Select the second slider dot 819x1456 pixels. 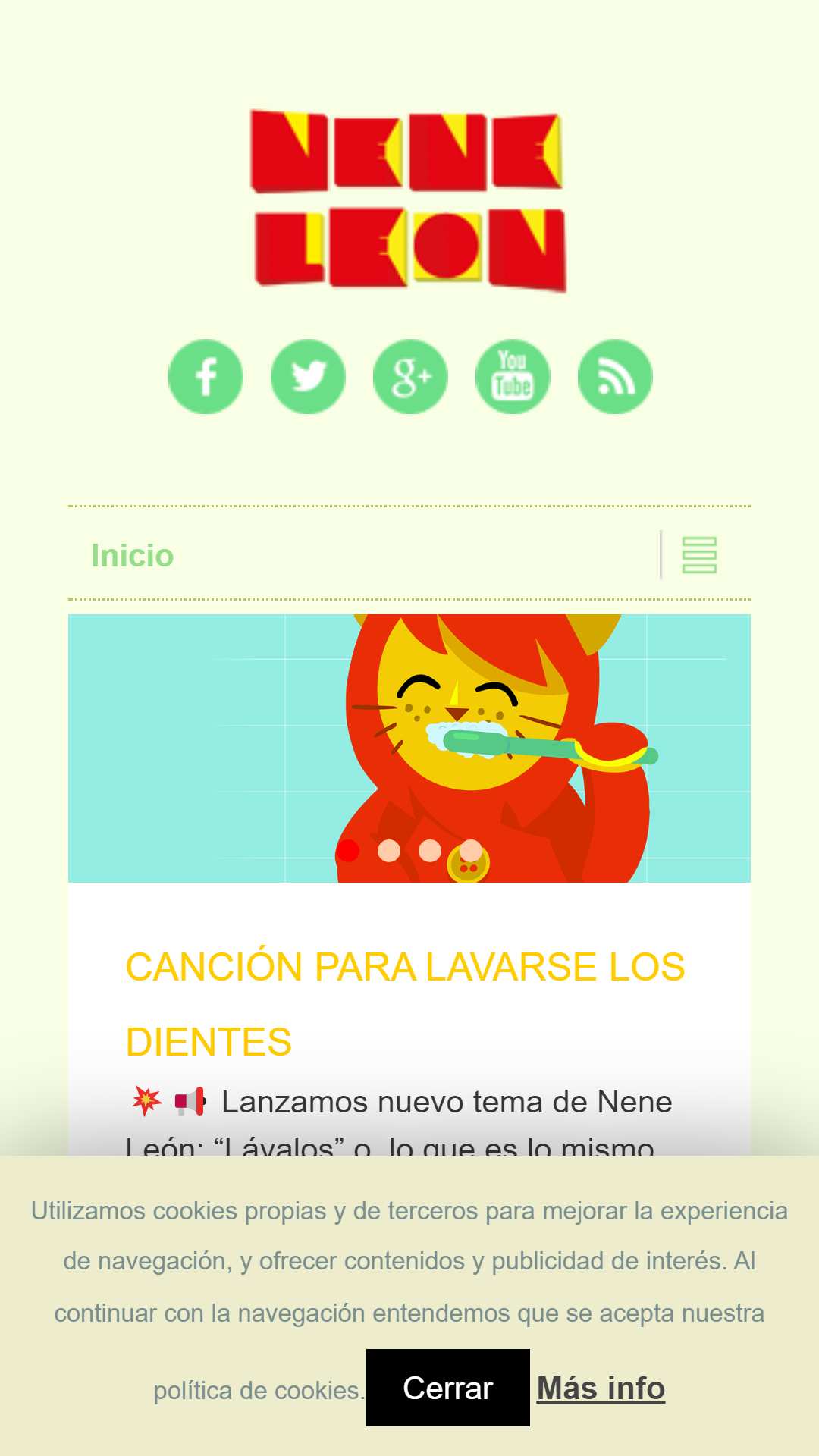point(389,851)
